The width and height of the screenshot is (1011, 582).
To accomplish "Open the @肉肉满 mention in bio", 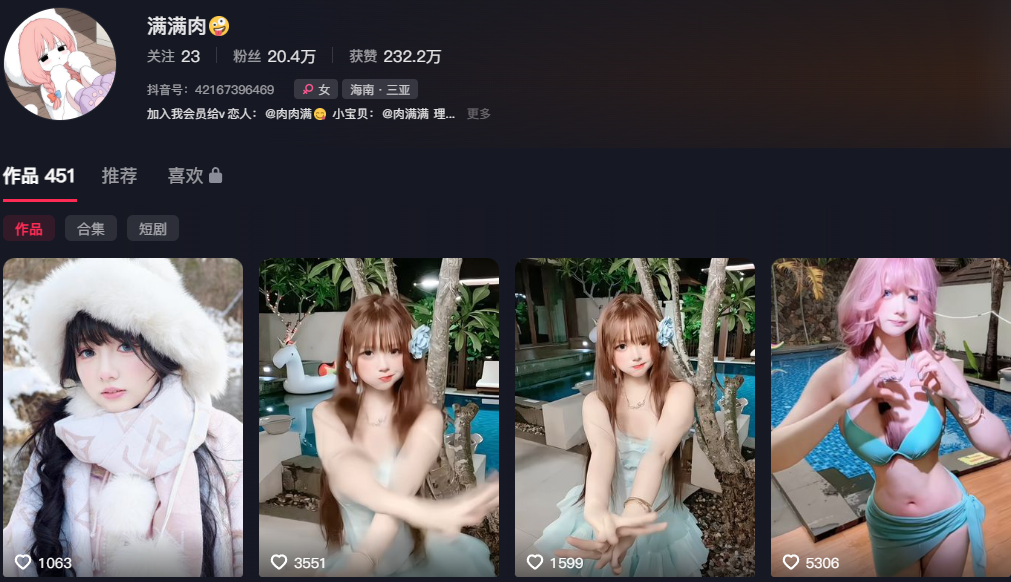I will point(289,114).
